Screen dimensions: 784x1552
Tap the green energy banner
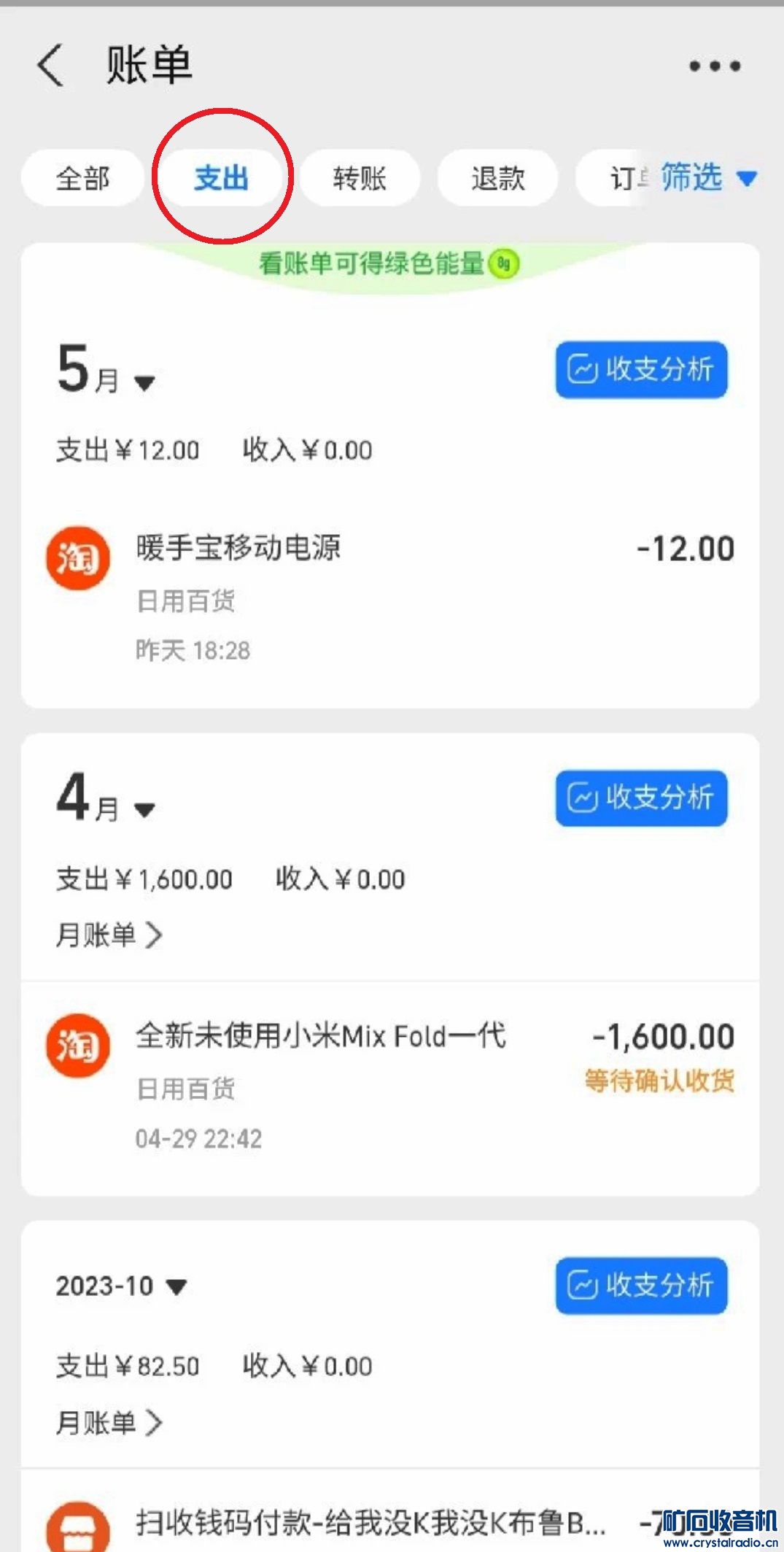click(389, 263)
